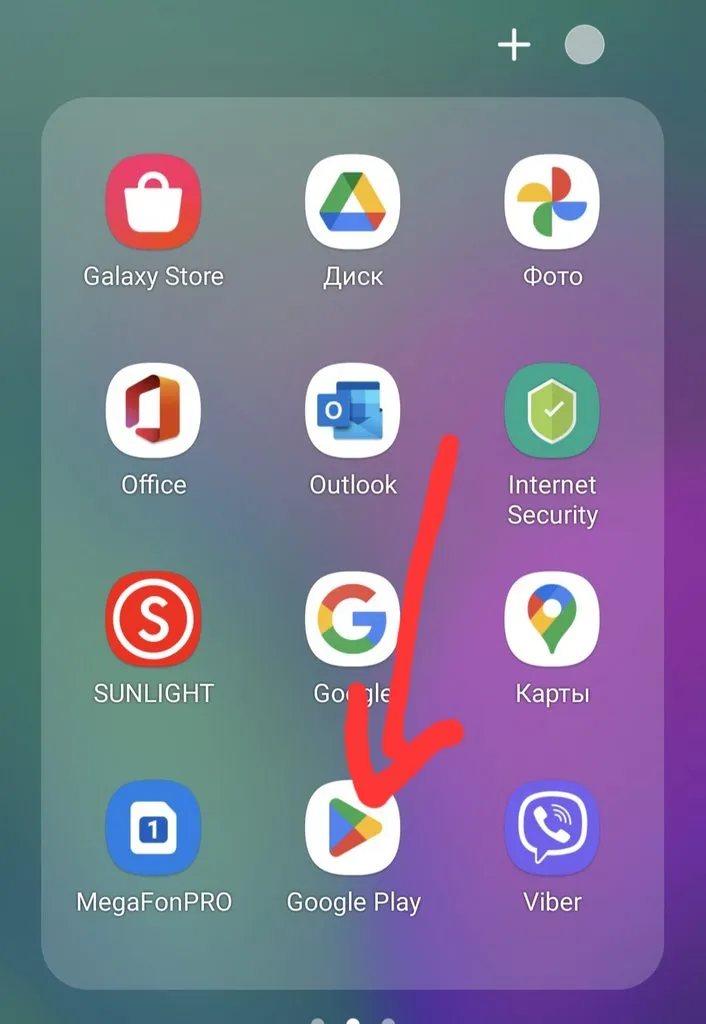Image resolution: width=706 pixels, height=1024 pixels.
Task: Open Карты (Google Maps)
Action: (552, 619)
